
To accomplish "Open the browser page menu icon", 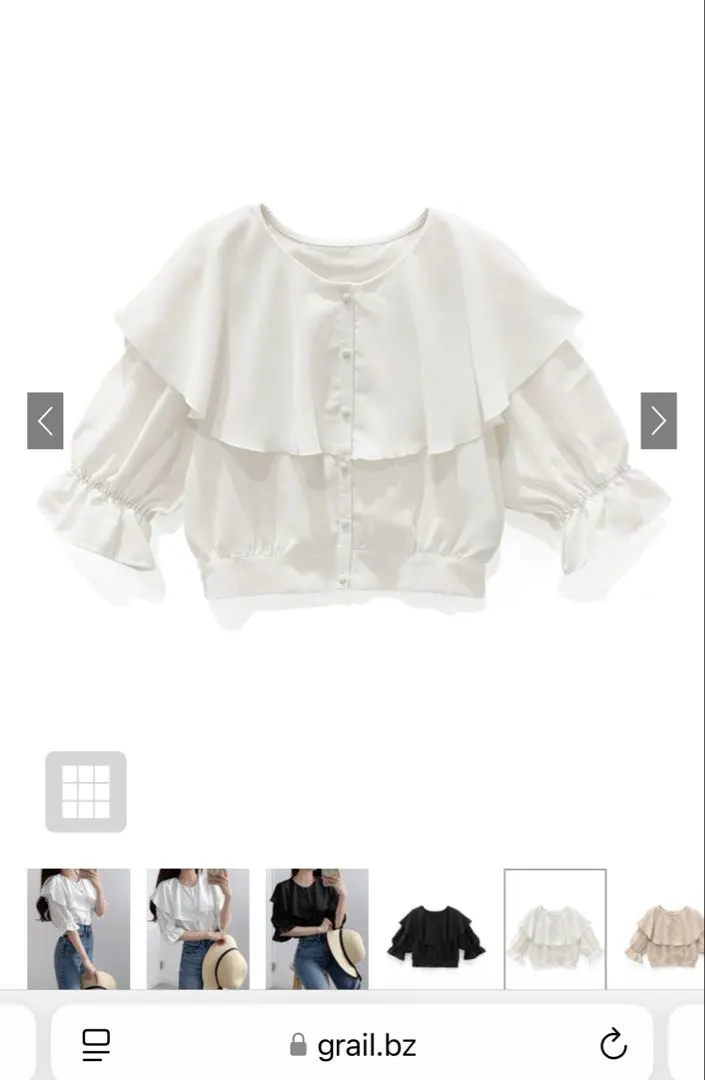I will 96,1045.
